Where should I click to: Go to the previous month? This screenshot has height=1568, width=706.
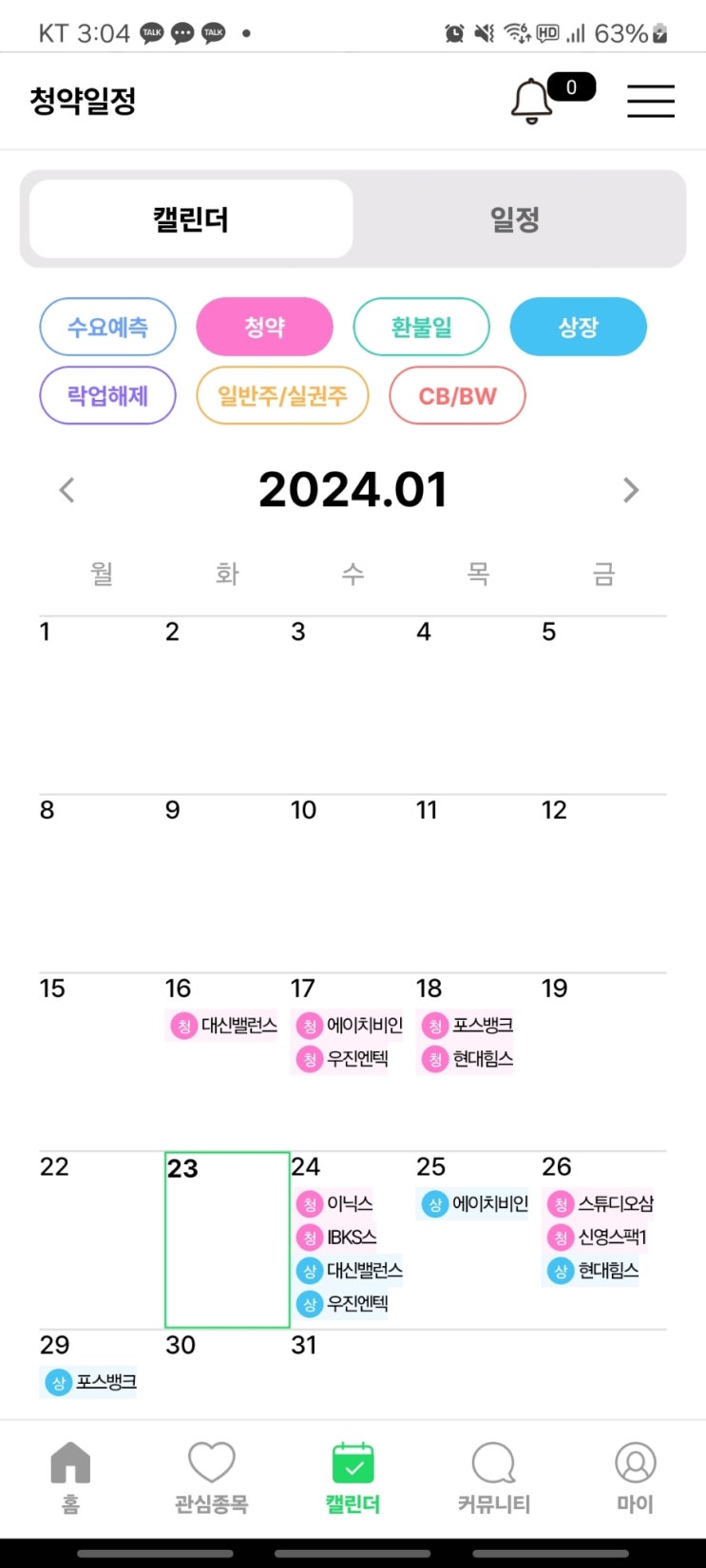67,490
